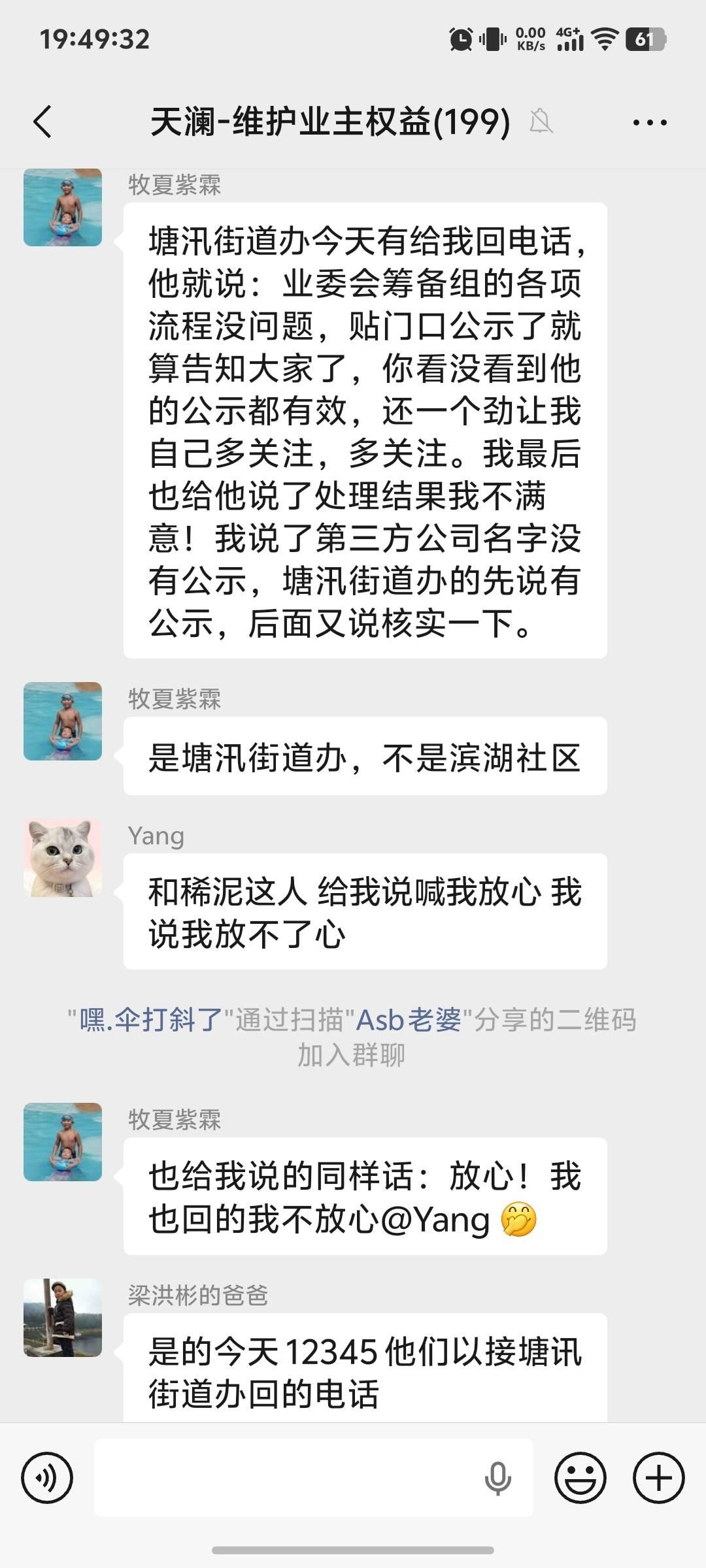The width and height of the screenshot is (706, 1568).
Task: Tap the microphone voice-to-text icon
Action: (497, 1477)
